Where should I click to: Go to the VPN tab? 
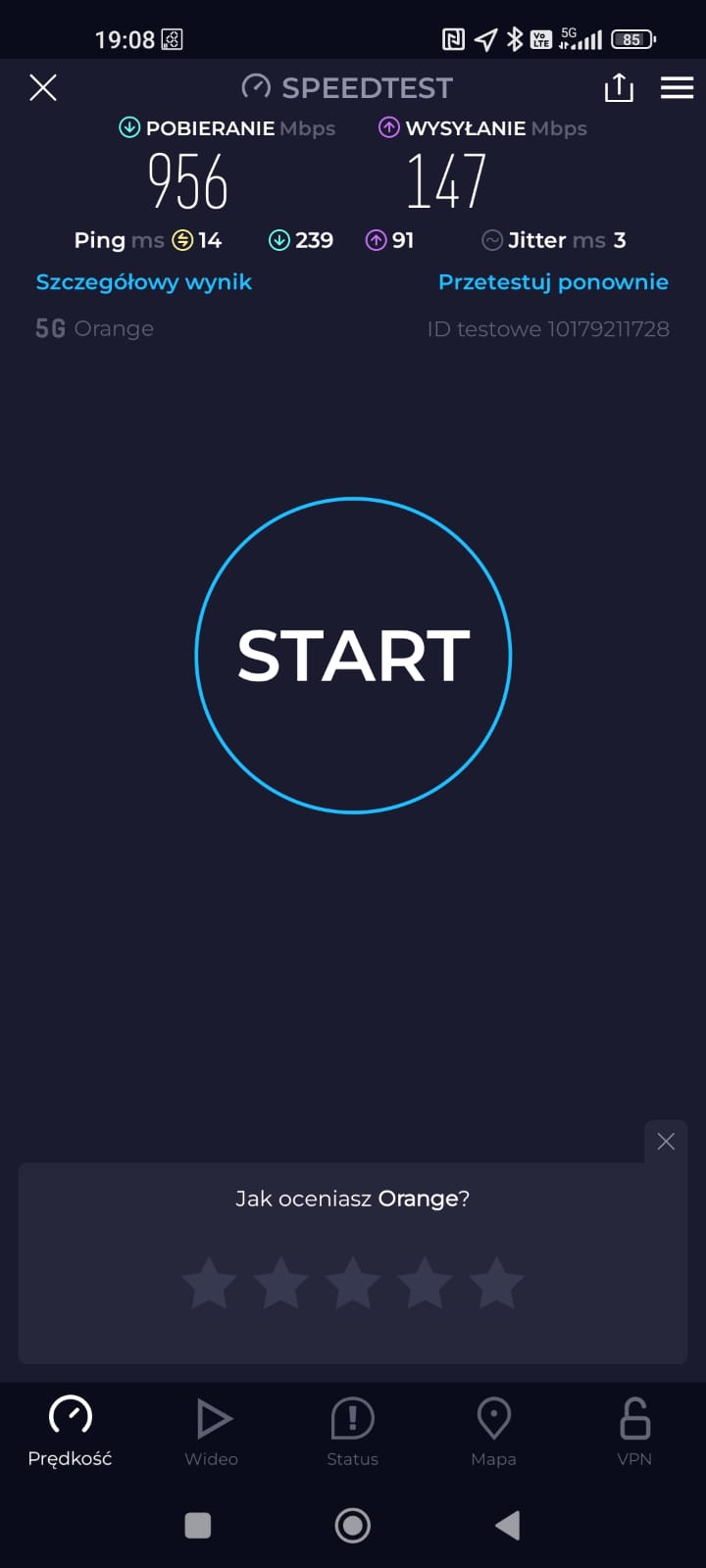coord(634,1433)
